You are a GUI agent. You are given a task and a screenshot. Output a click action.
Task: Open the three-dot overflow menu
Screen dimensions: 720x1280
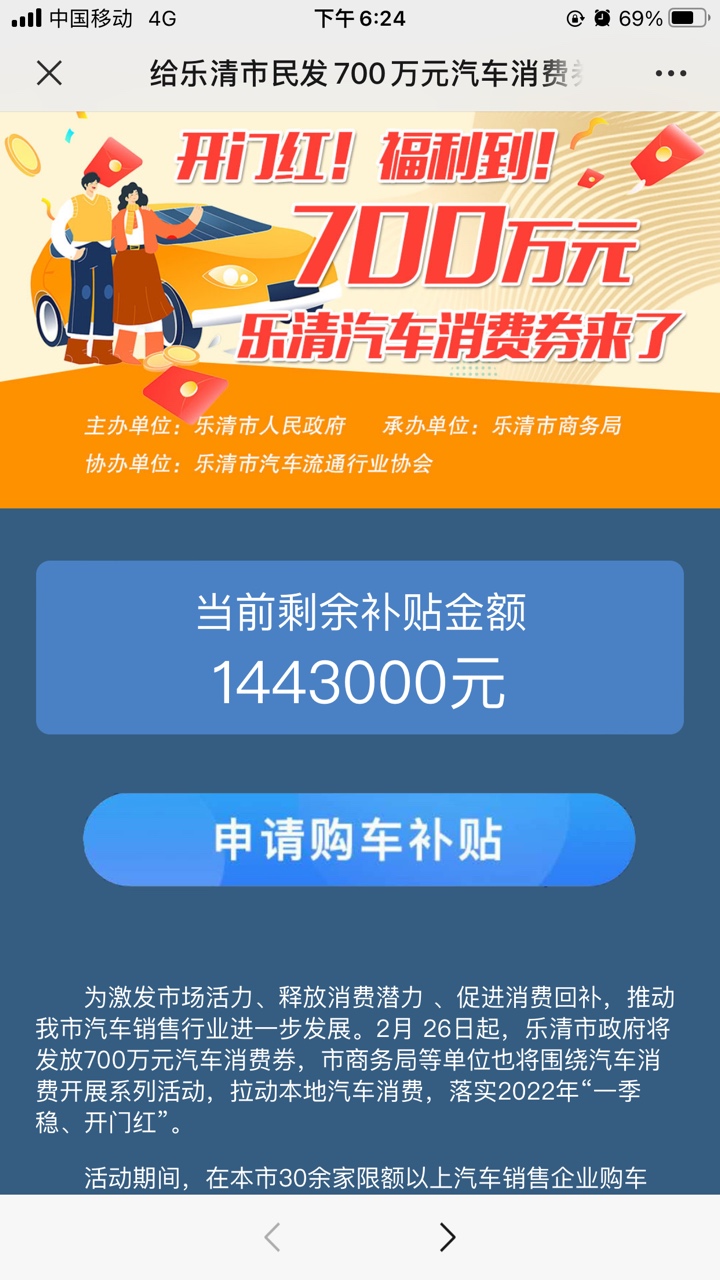tap(671, 74)
